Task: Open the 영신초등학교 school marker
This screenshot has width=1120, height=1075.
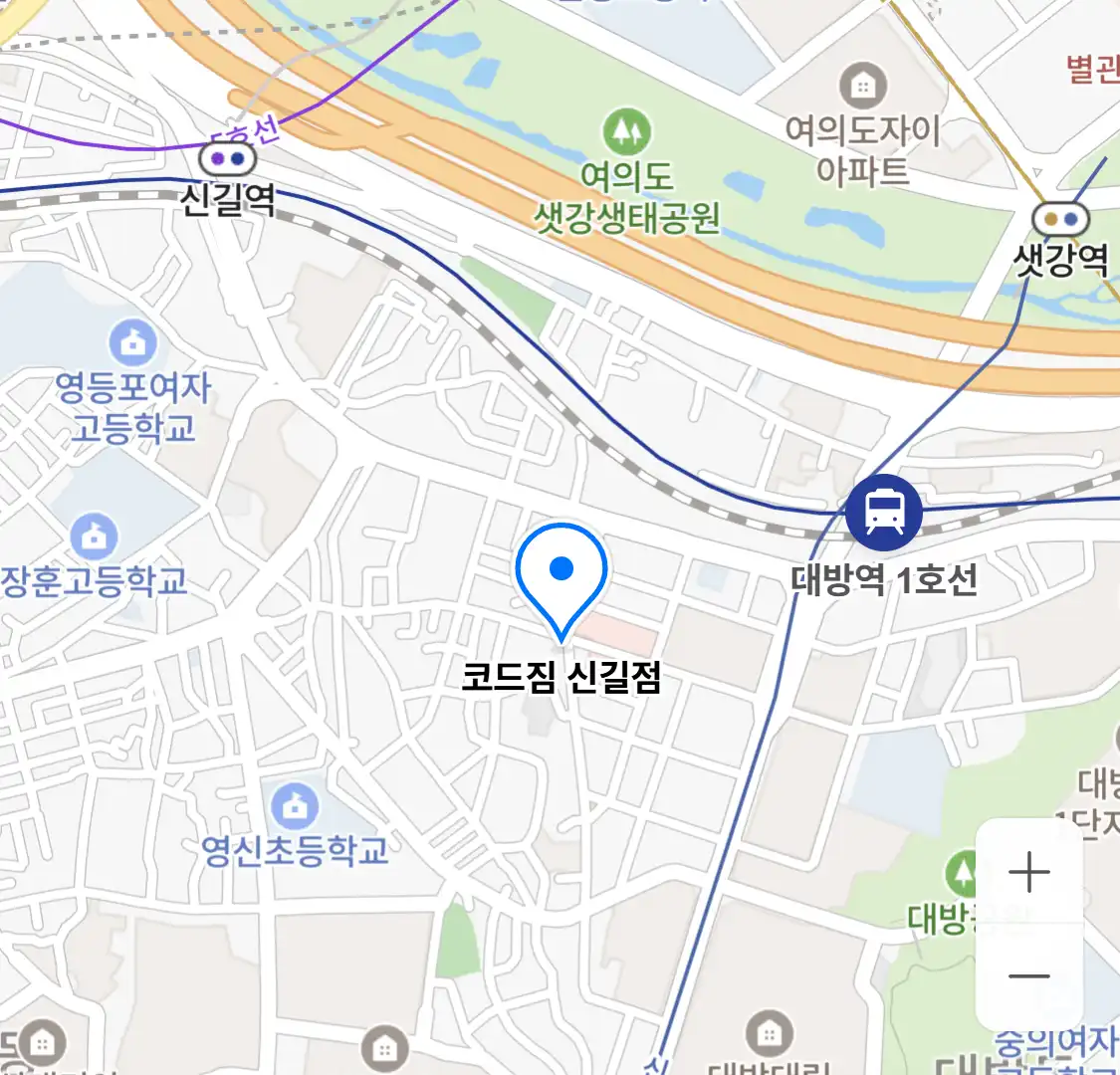Action: click(294, 806)
